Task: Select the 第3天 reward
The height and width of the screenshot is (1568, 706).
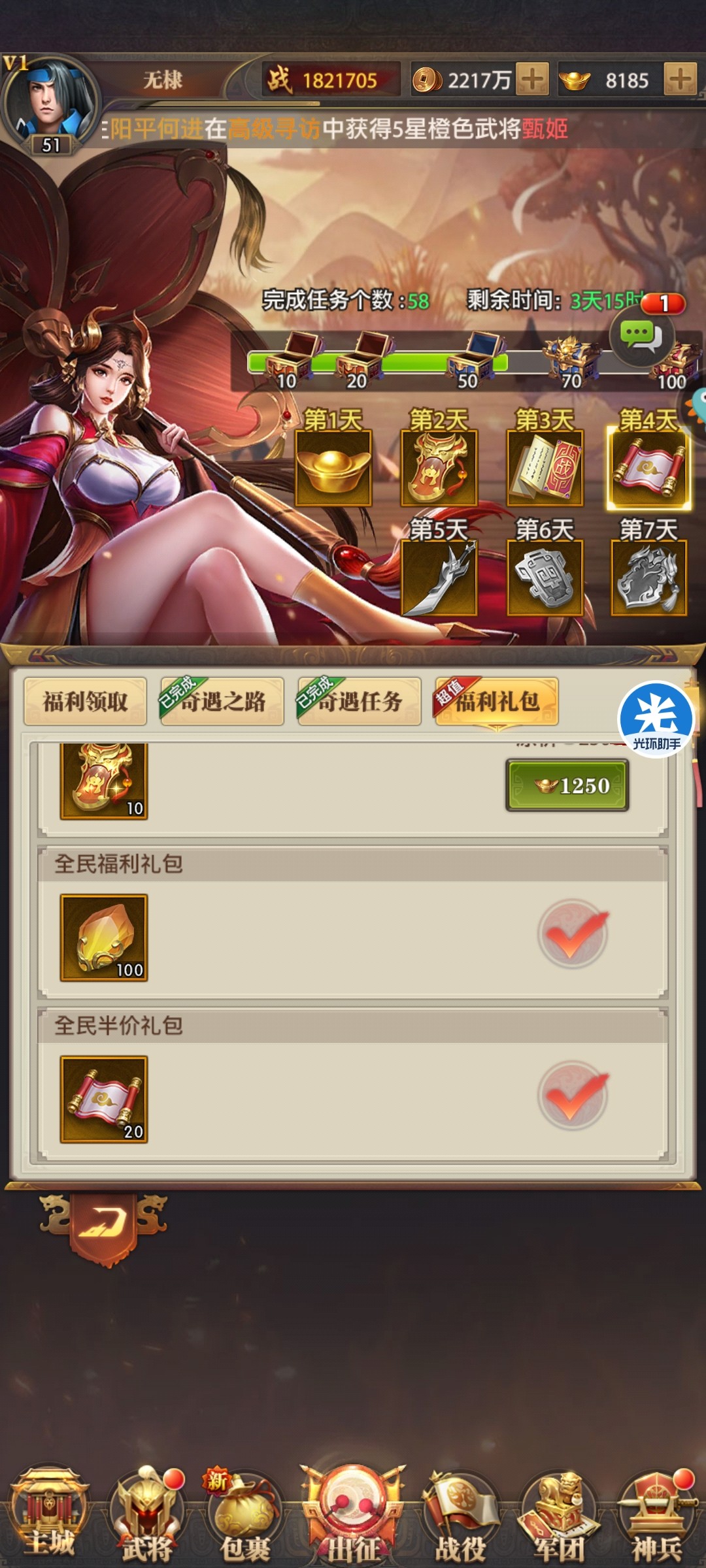Action: click(545, 467)
